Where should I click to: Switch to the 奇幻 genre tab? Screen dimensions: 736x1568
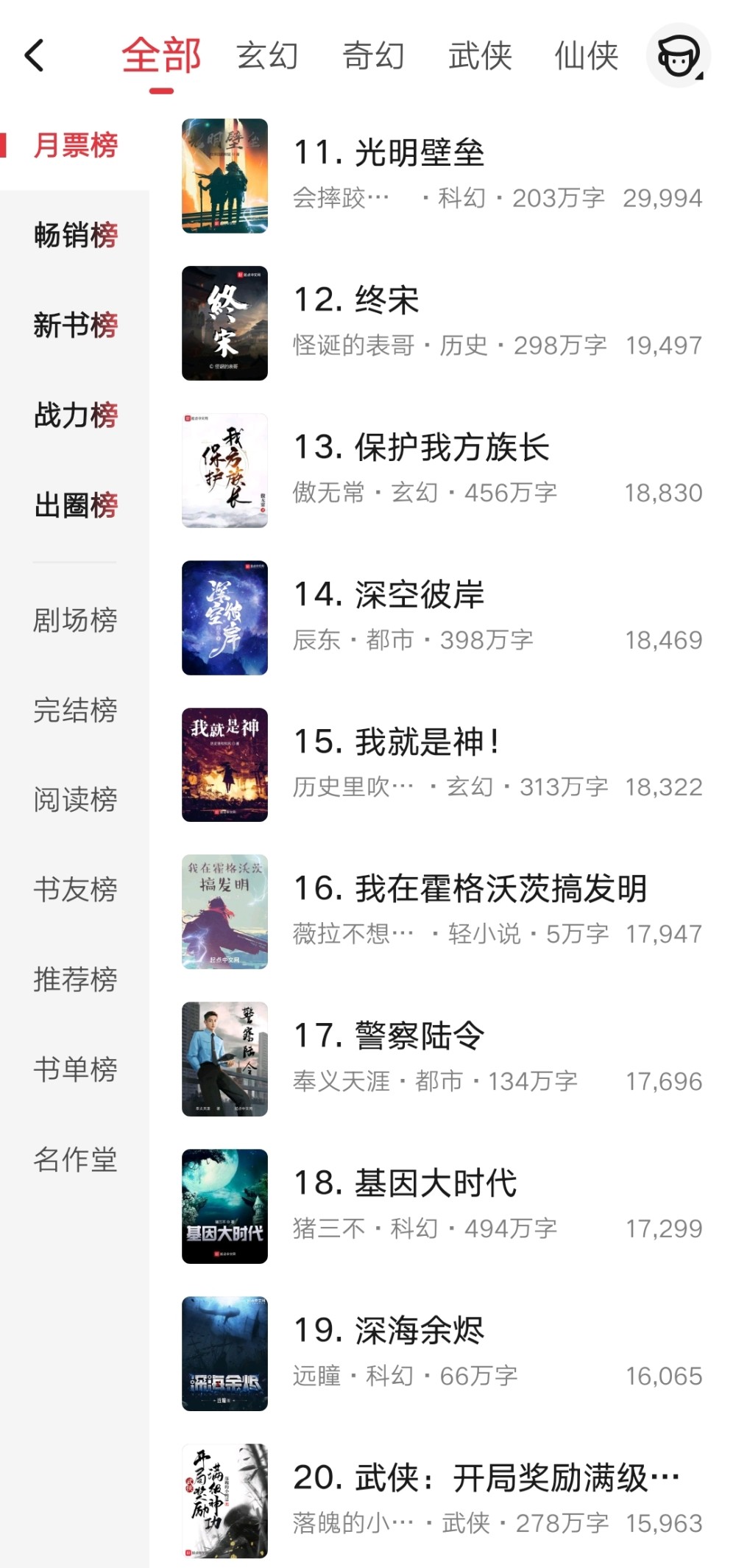[x=373, y=56]
